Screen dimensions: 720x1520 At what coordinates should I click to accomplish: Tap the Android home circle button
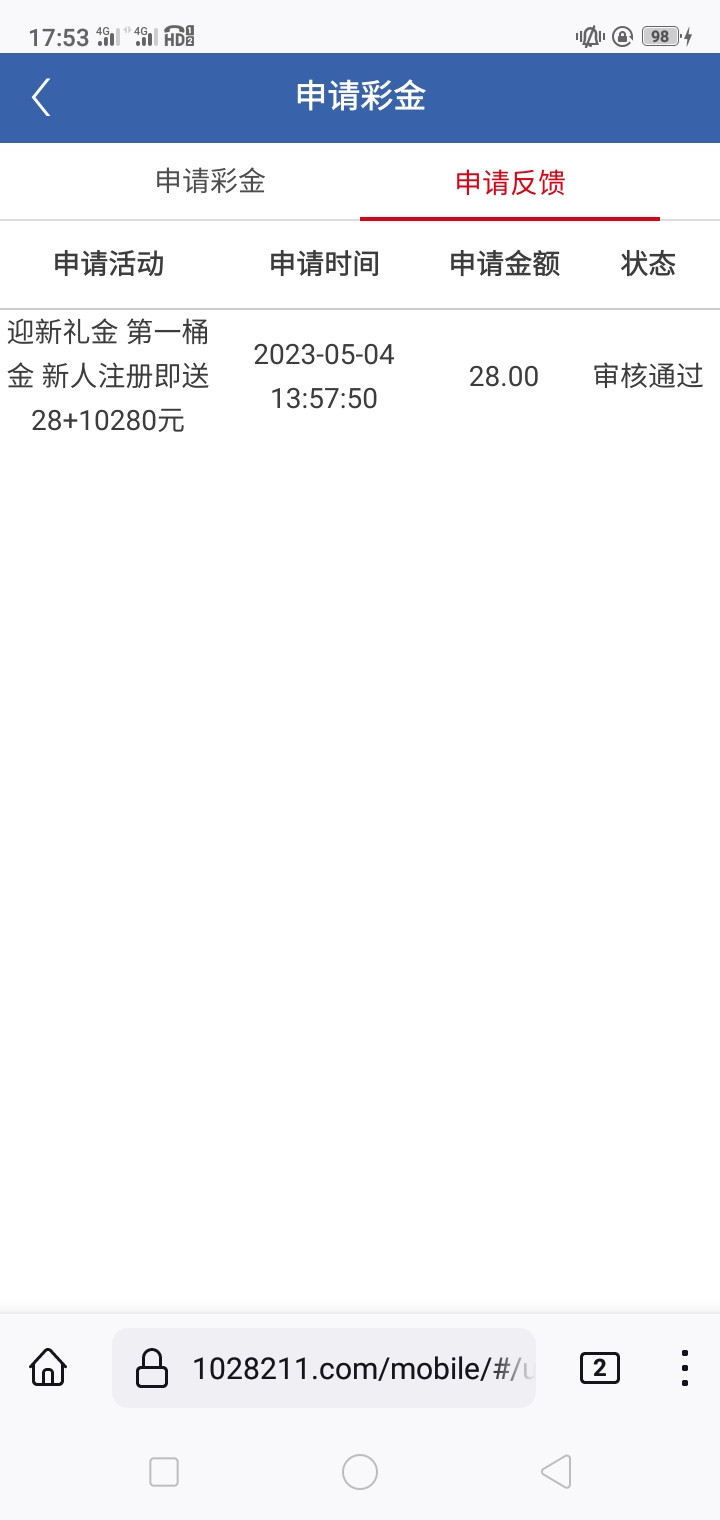[360, 1471]
